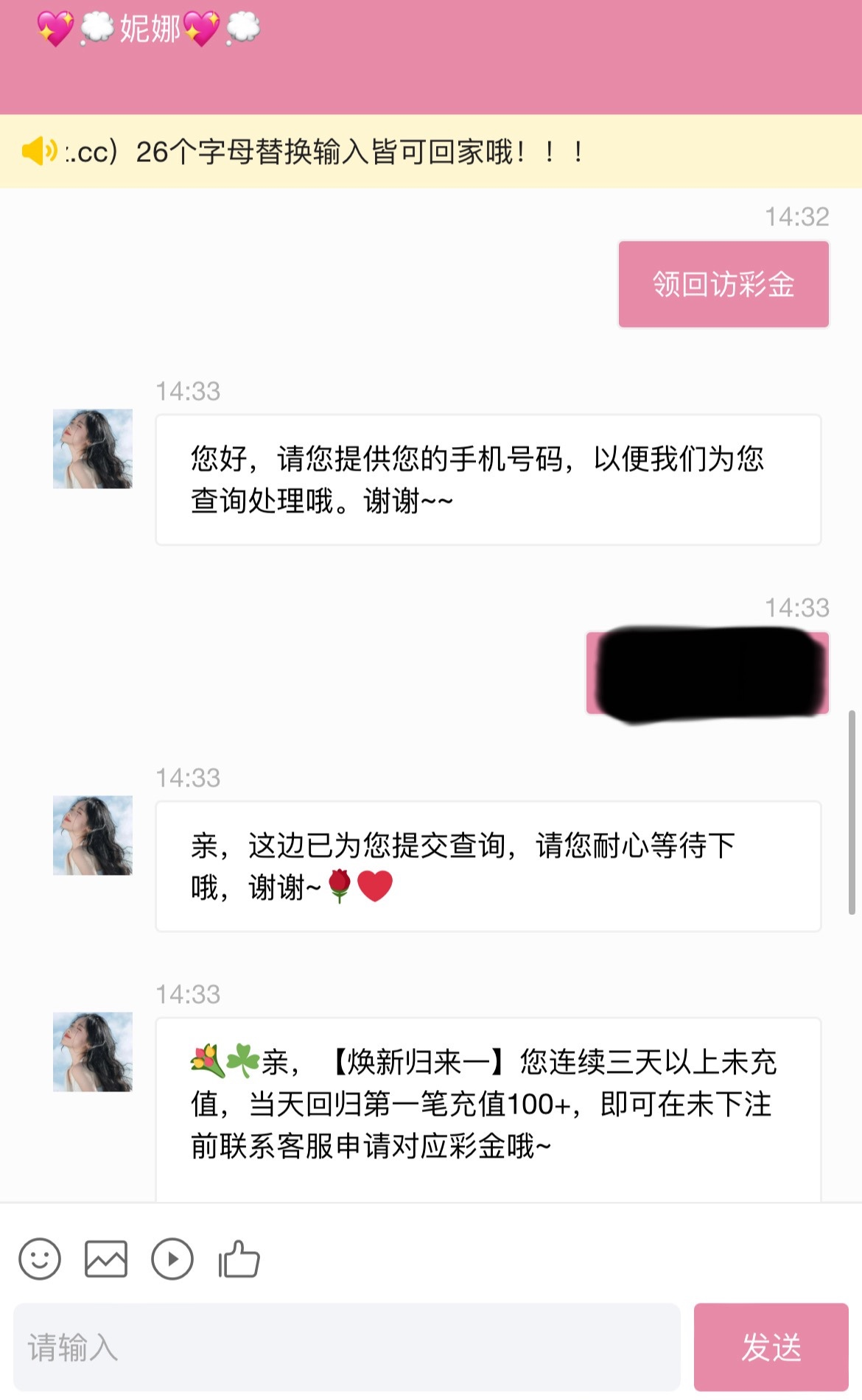This screenshot has width=862, height=1400.
Task: Attach an image to the chat
Action: [106, 1259]
